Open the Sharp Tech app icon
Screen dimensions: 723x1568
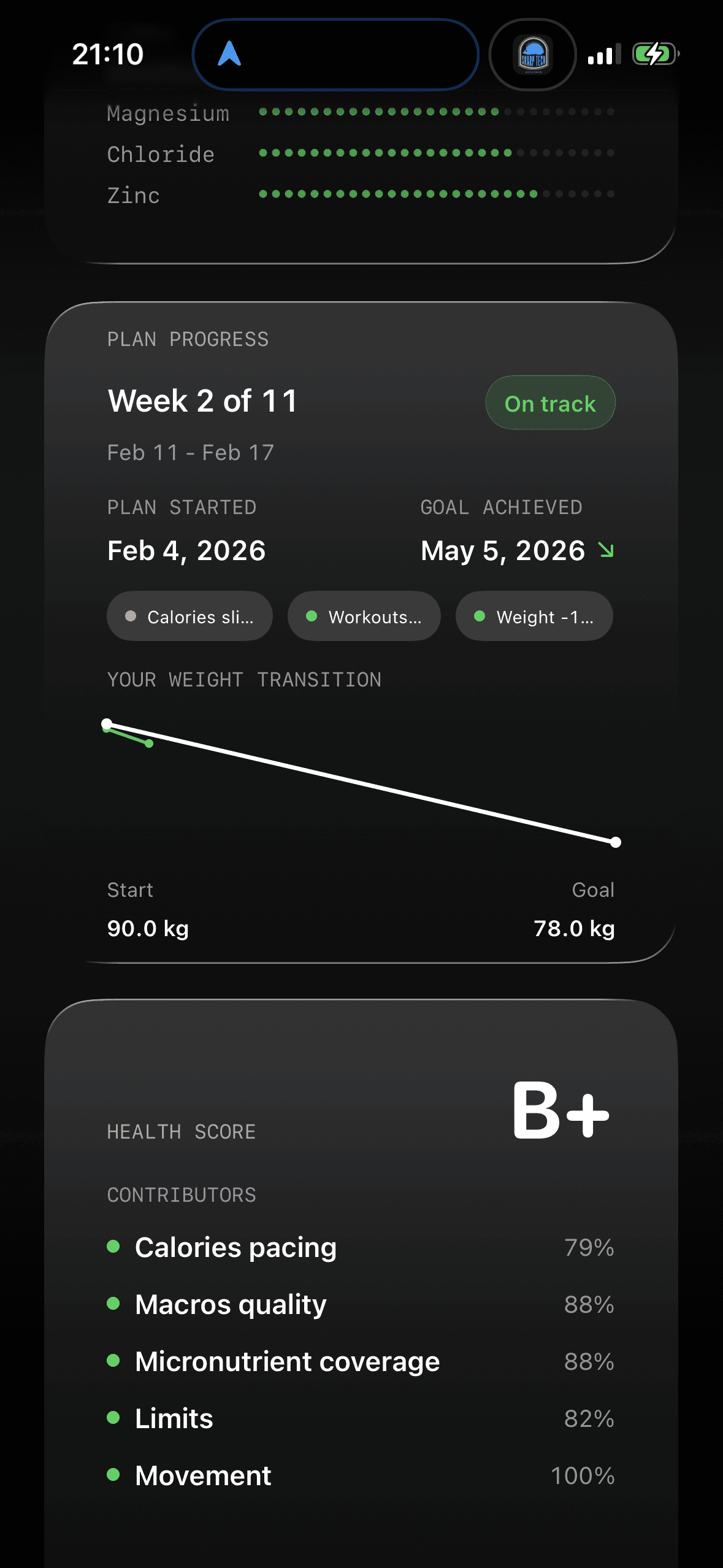tap(532, 55)
